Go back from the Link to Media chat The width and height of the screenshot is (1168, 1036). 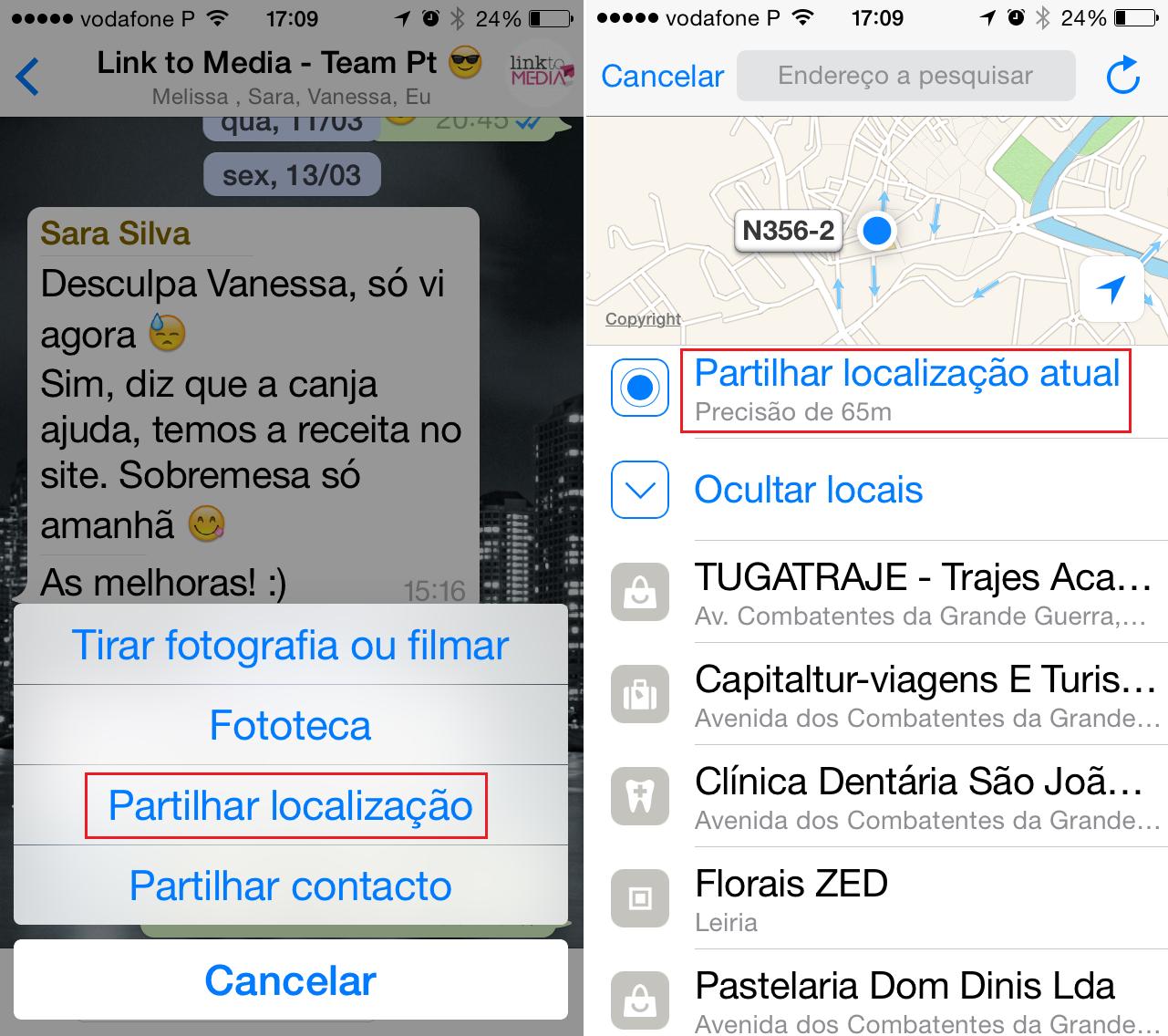point(29,77)
